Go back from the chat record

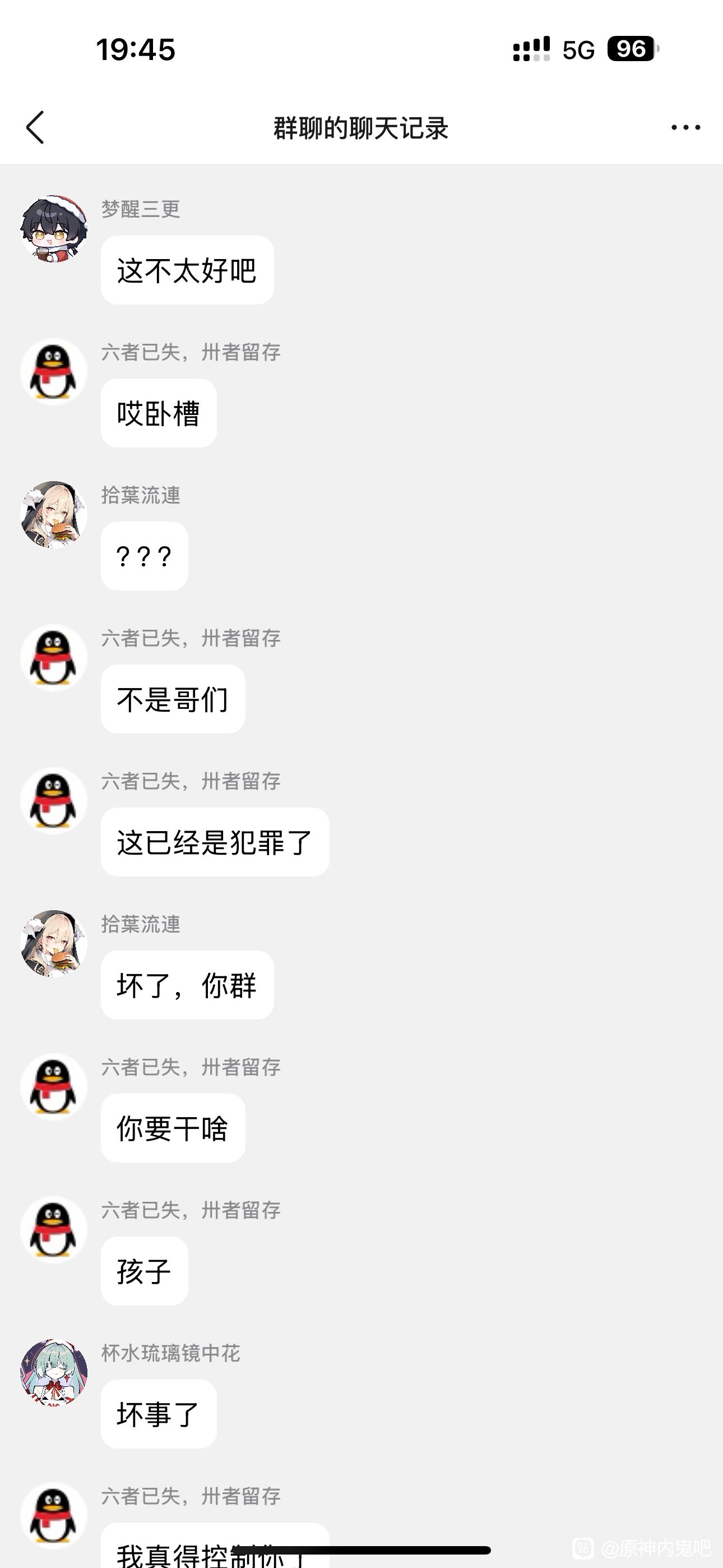(35, 127)
